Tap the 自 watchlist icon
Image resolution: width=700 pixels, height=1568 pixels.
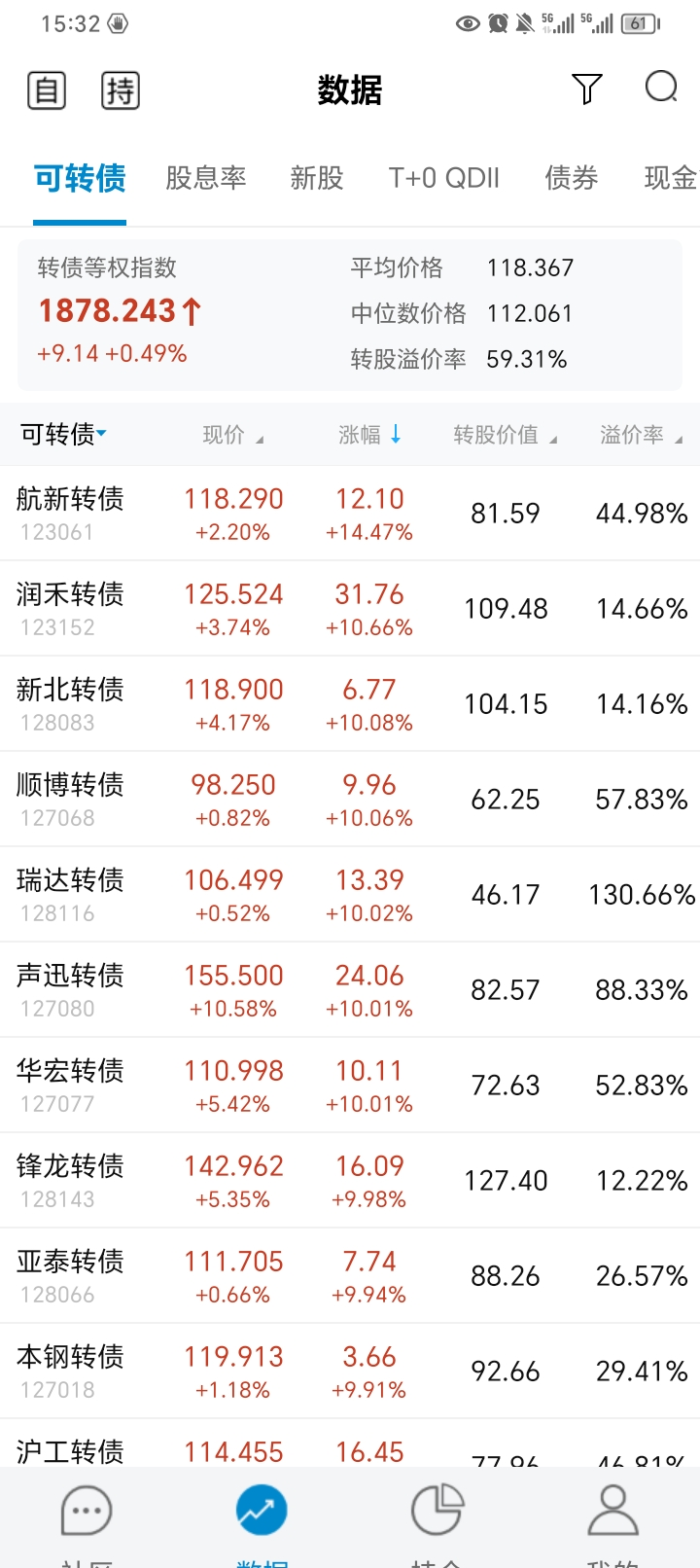pos(47,90)
